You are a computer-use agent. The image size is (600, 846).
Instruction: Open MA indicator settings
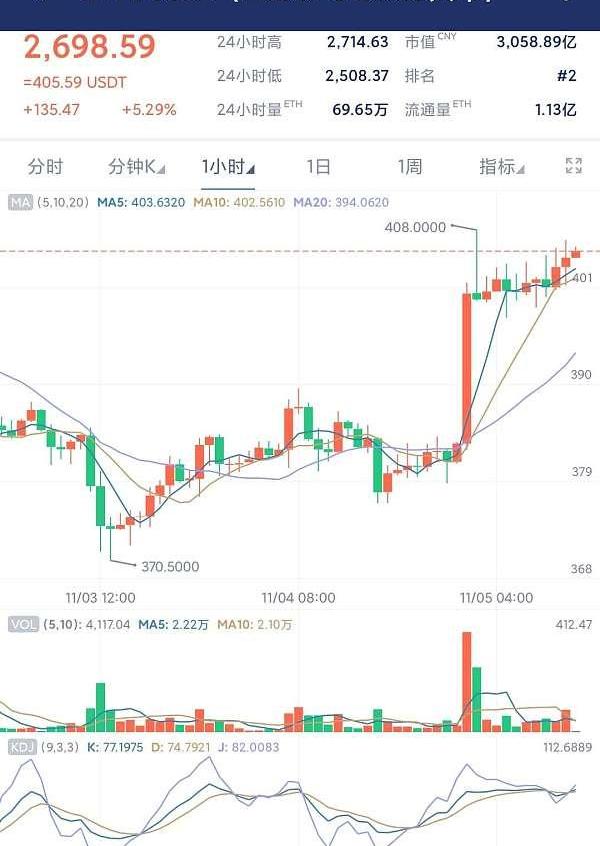20,203
